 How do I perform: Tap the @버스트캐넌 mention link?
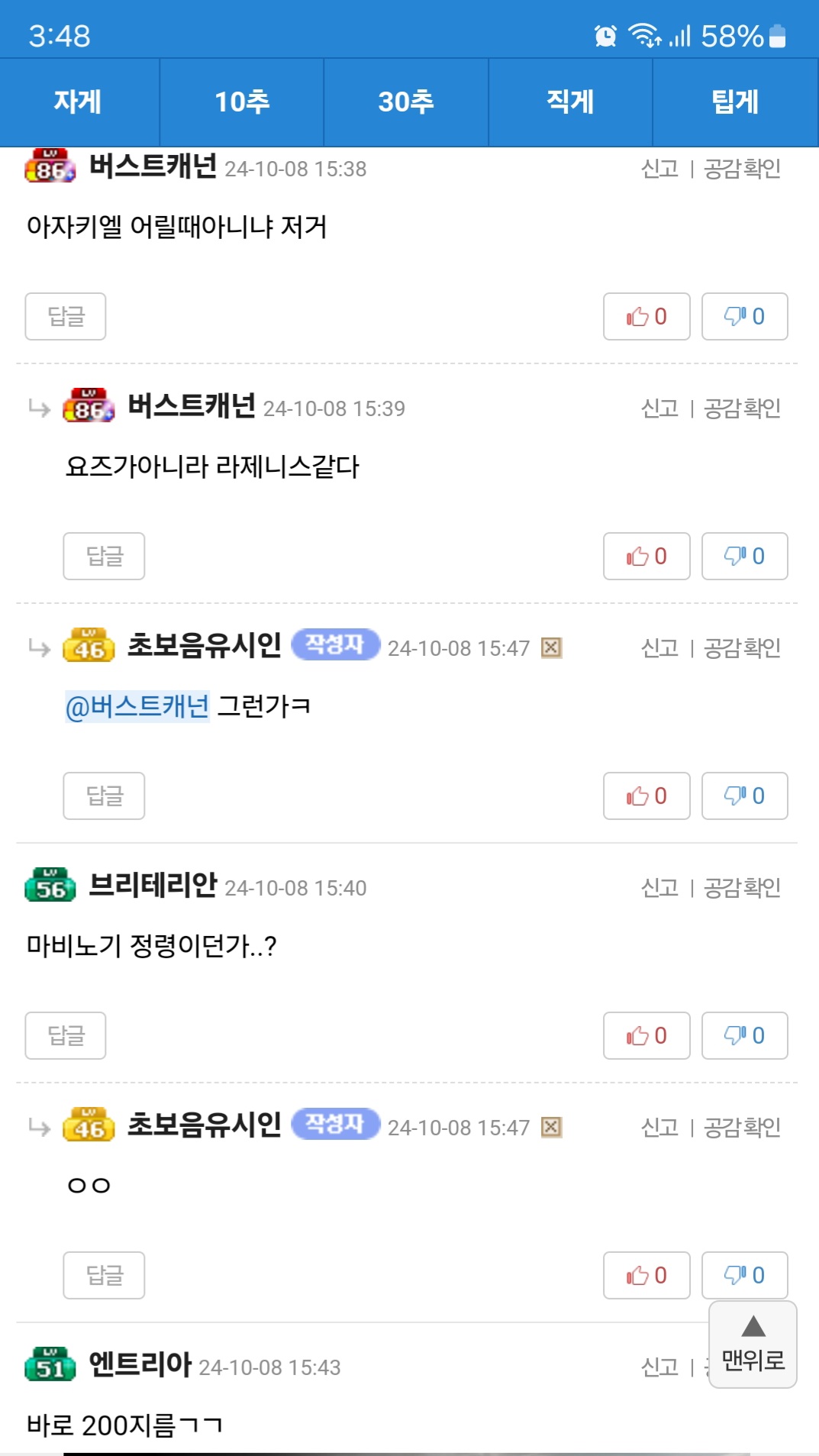137,706
